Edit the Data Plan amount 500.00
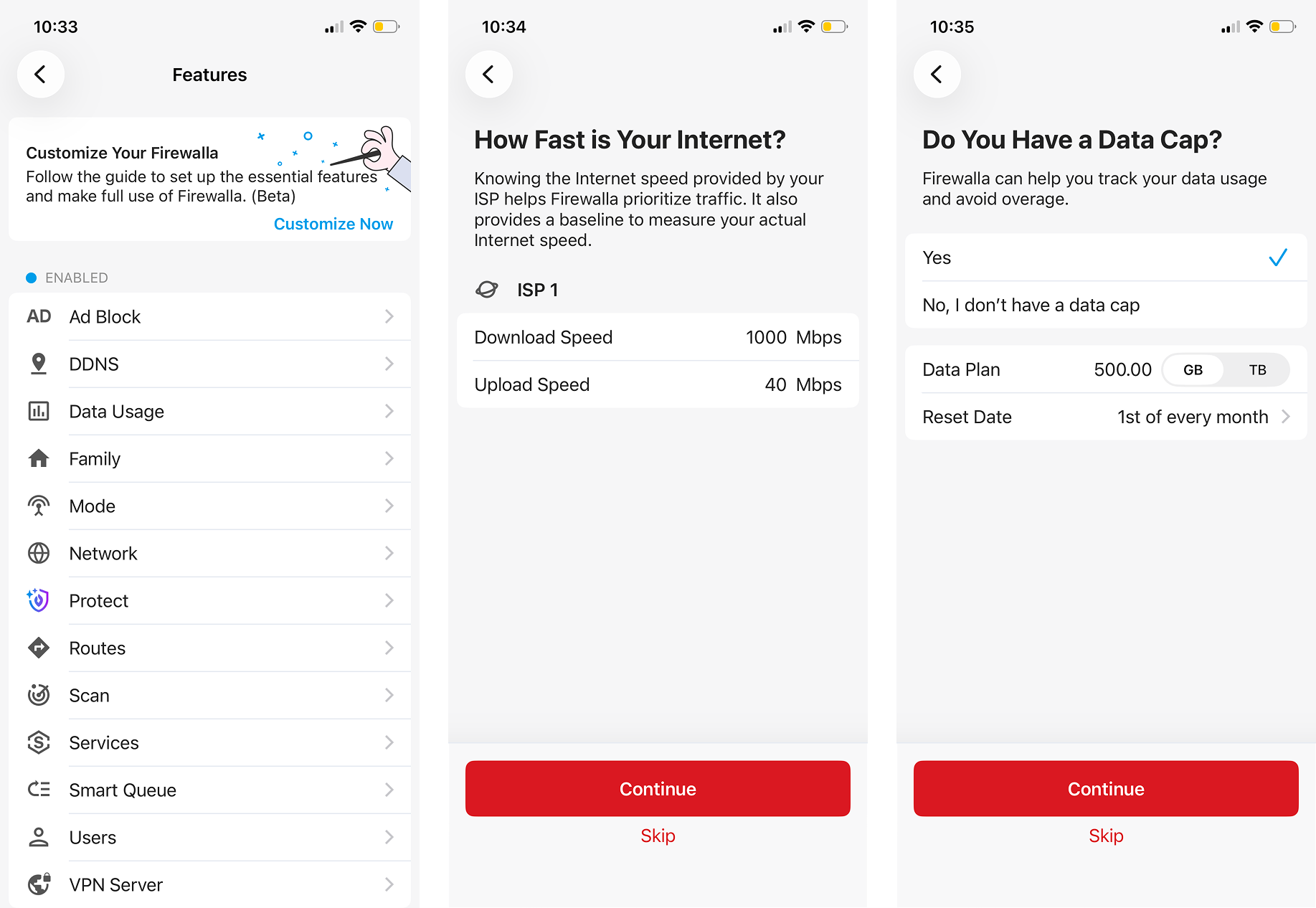Image resolution: width=1316 pixels, height=908 pixels. pos(1122,370)
